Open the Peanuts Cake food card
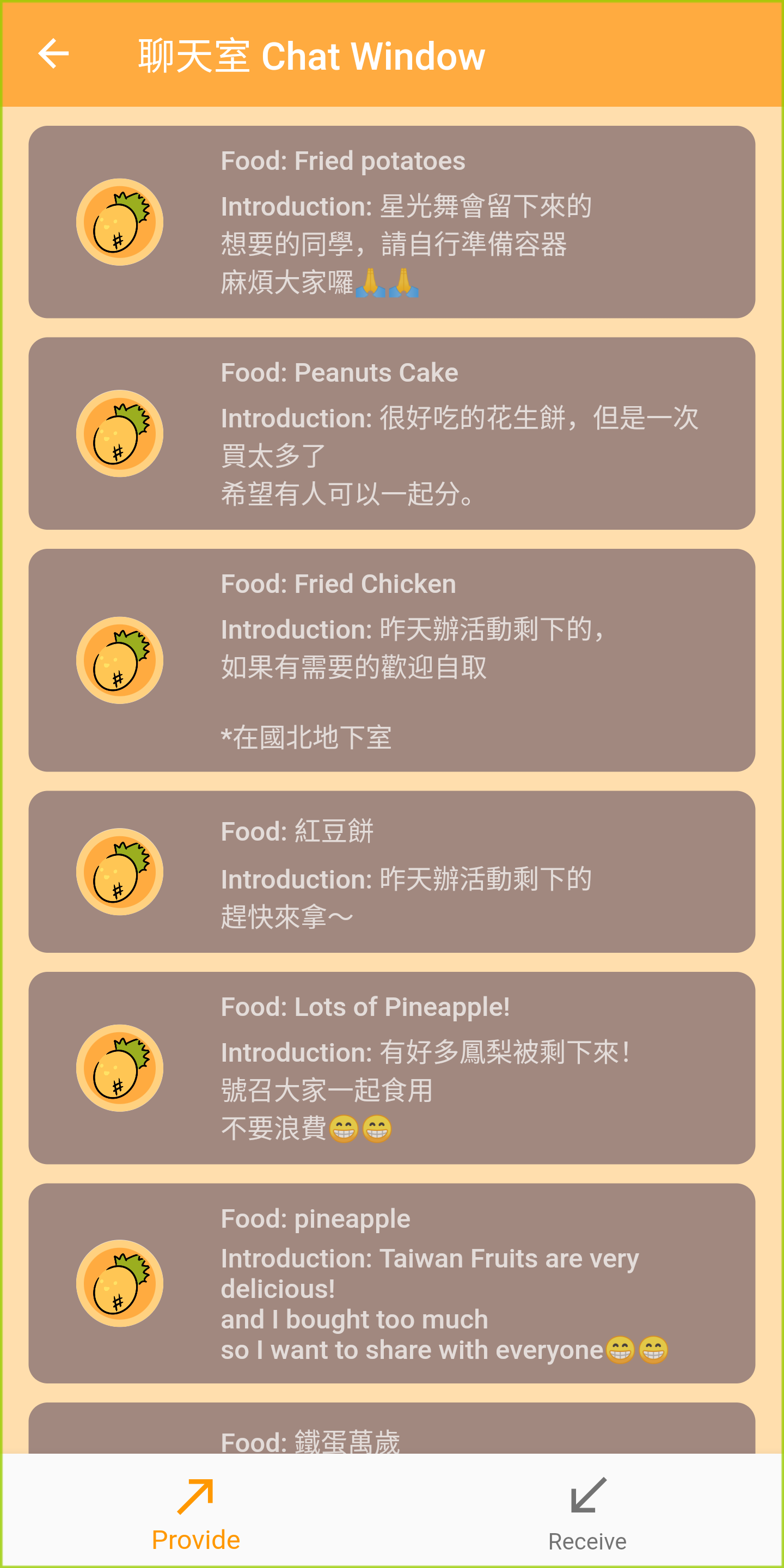 [x=392, y=433]
